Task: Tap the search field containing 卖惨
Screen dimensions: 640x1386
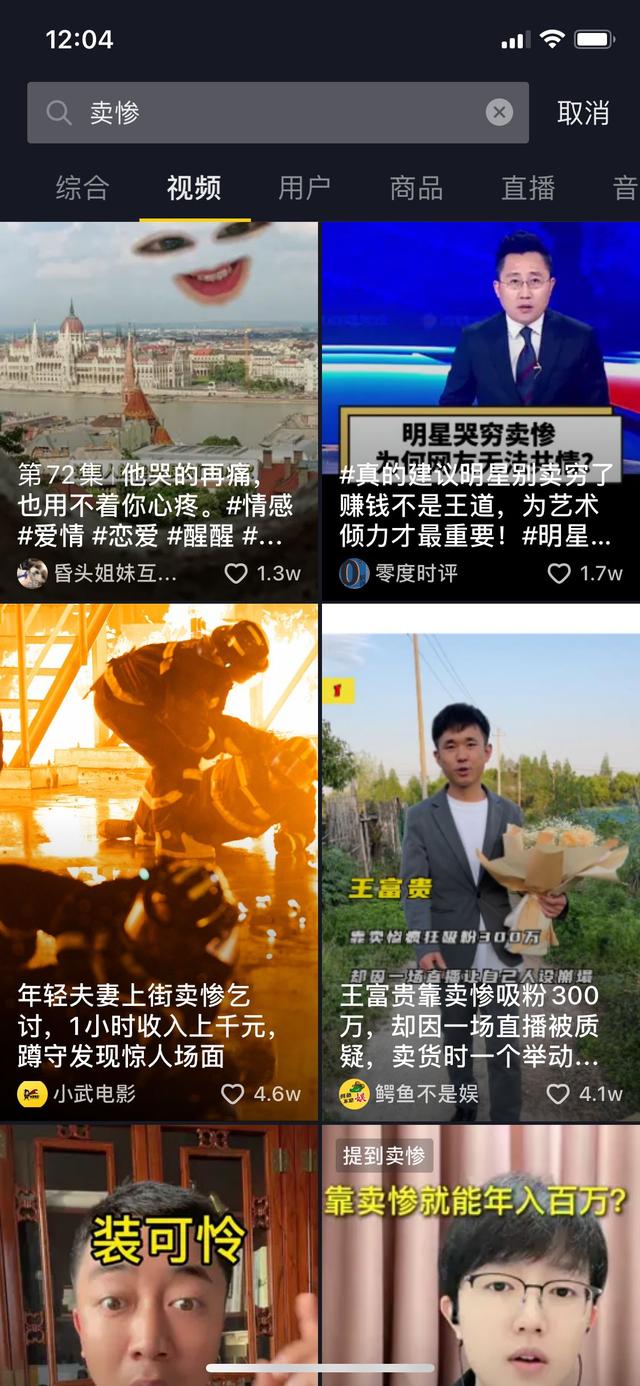Action: click(x=270, y=113)
